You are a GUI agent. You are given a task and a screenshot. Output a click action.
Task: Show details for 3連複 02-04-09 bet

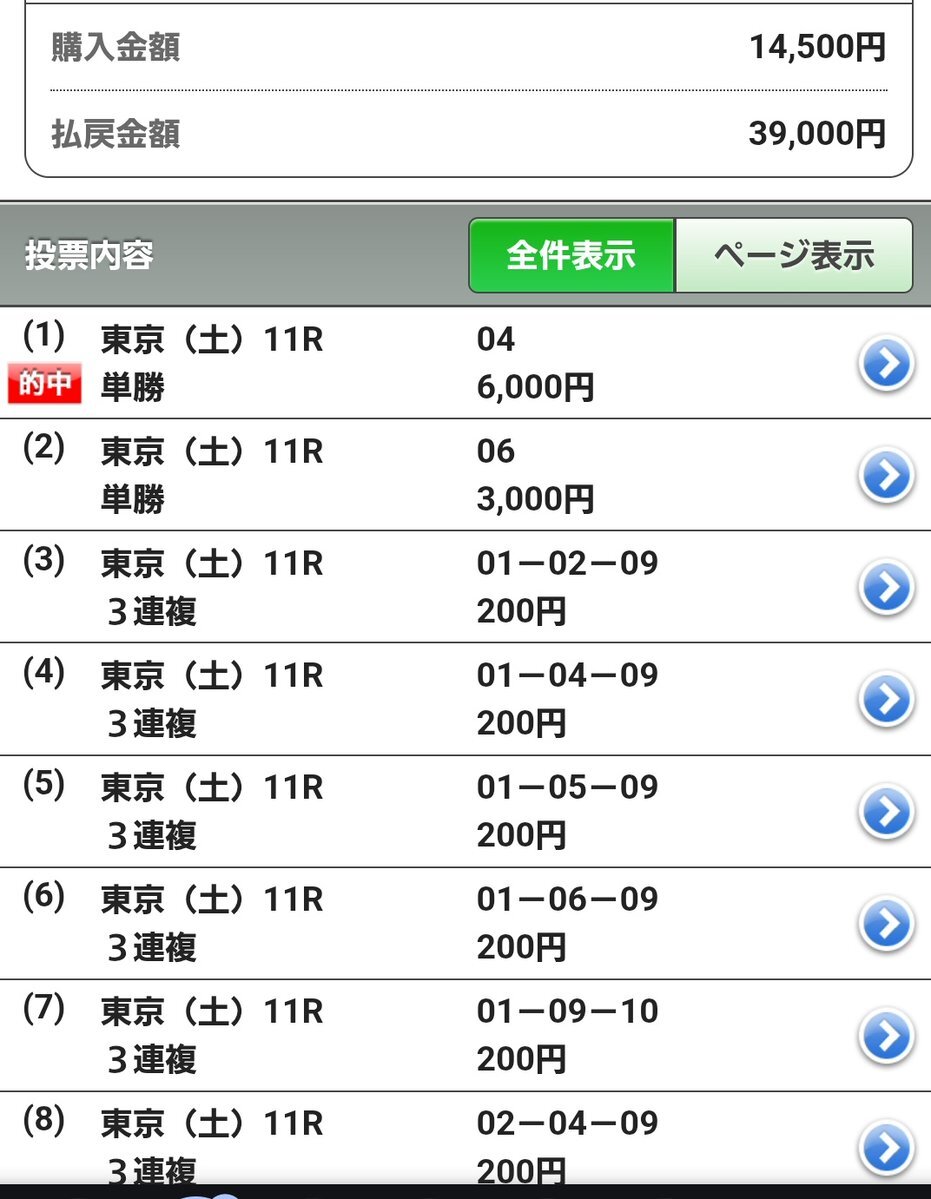pos(886,1146)
